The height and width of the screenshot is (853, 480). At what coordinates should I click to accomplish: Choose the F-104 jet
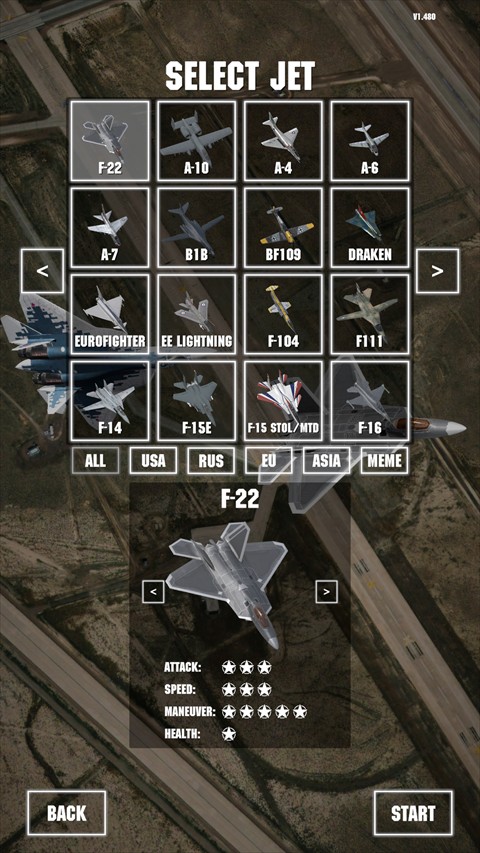point(283,314)
